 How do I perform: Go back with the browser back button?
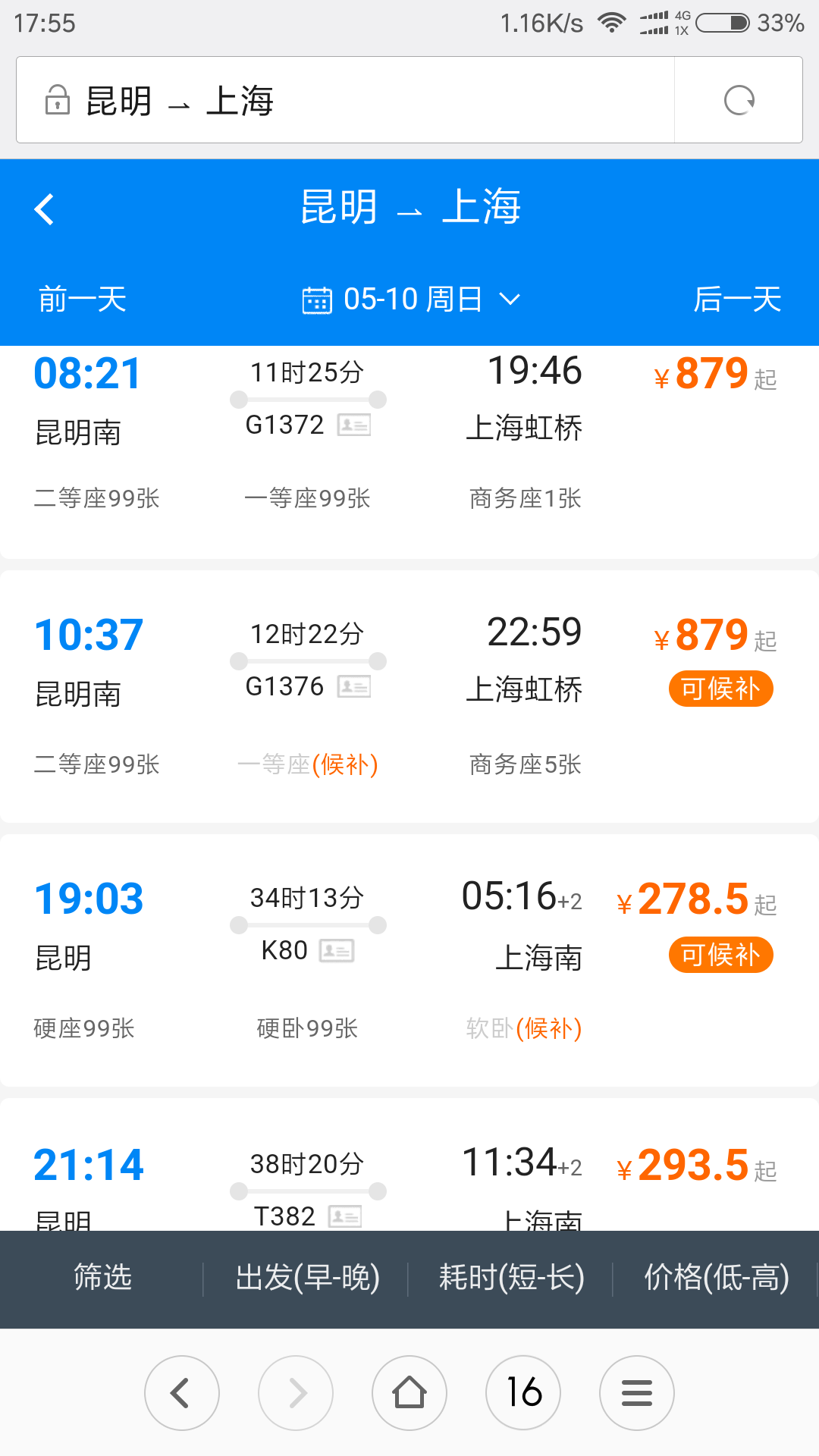click(x=182, y=1393)
